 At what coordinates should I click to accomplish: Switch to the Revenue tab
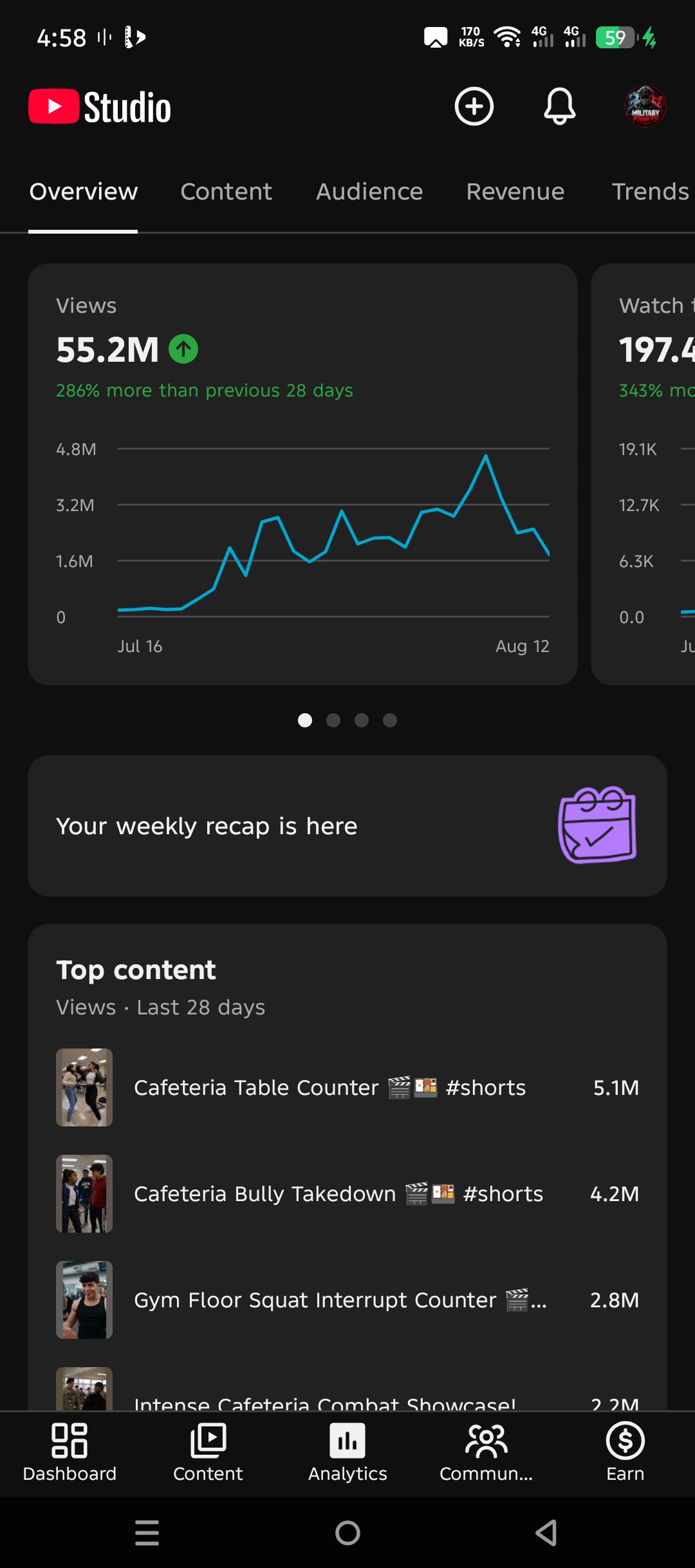pyautogui.click(x=515, y=192)
